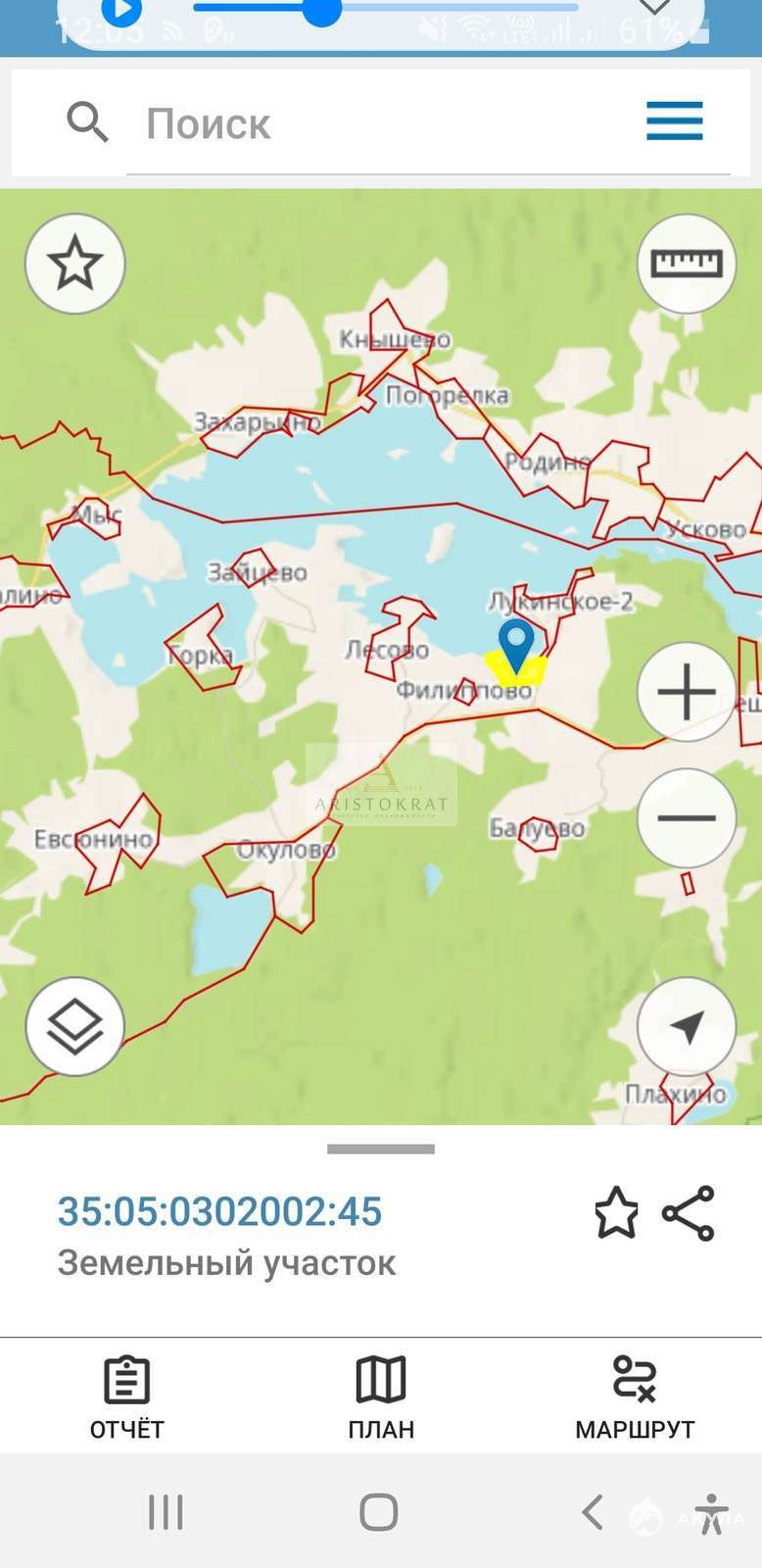Zoom in with the plus button
The height and width of the screenshot is (1568, 762).
pos(687,692)
